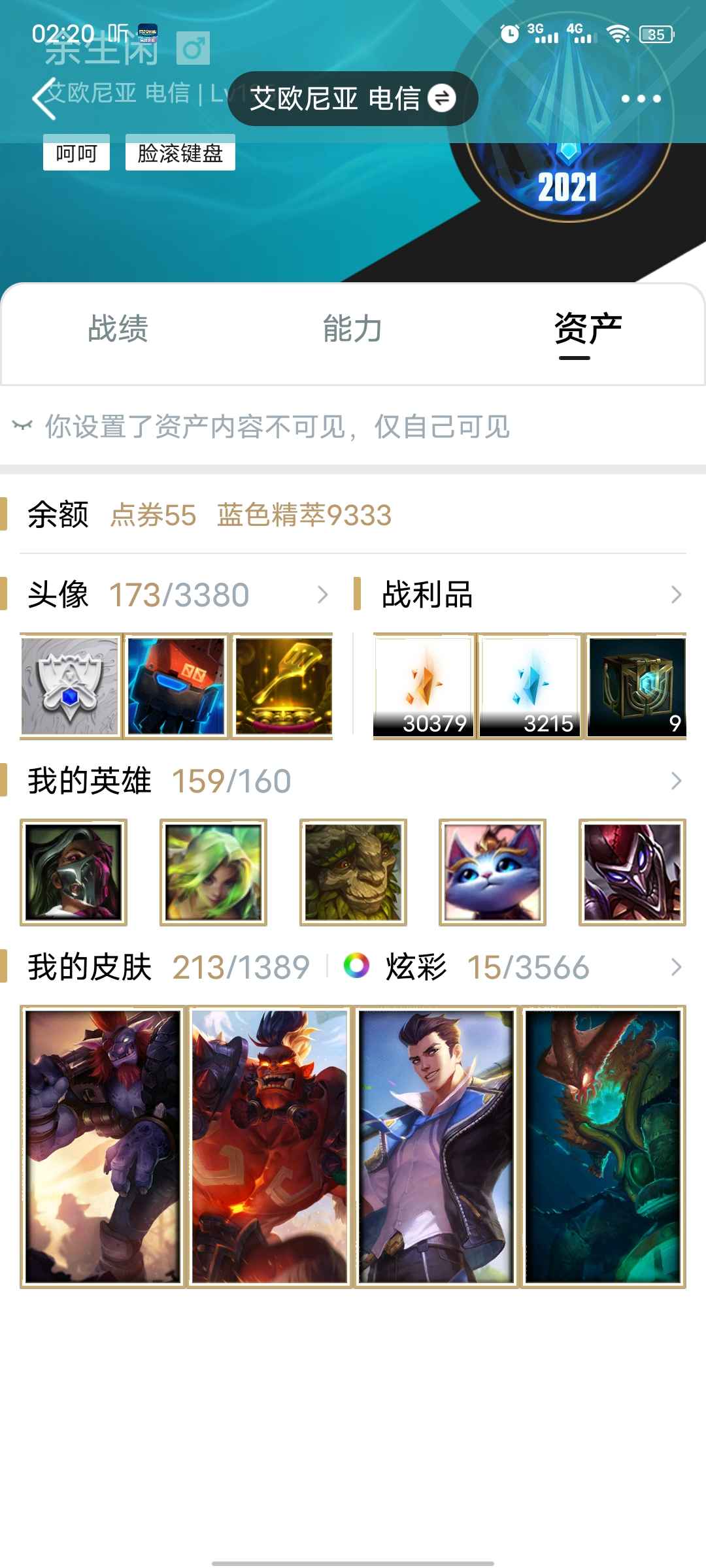Open the Hextech chest loot item
The width and height of the screenshot is (706, 1568).
coord(637,686)
